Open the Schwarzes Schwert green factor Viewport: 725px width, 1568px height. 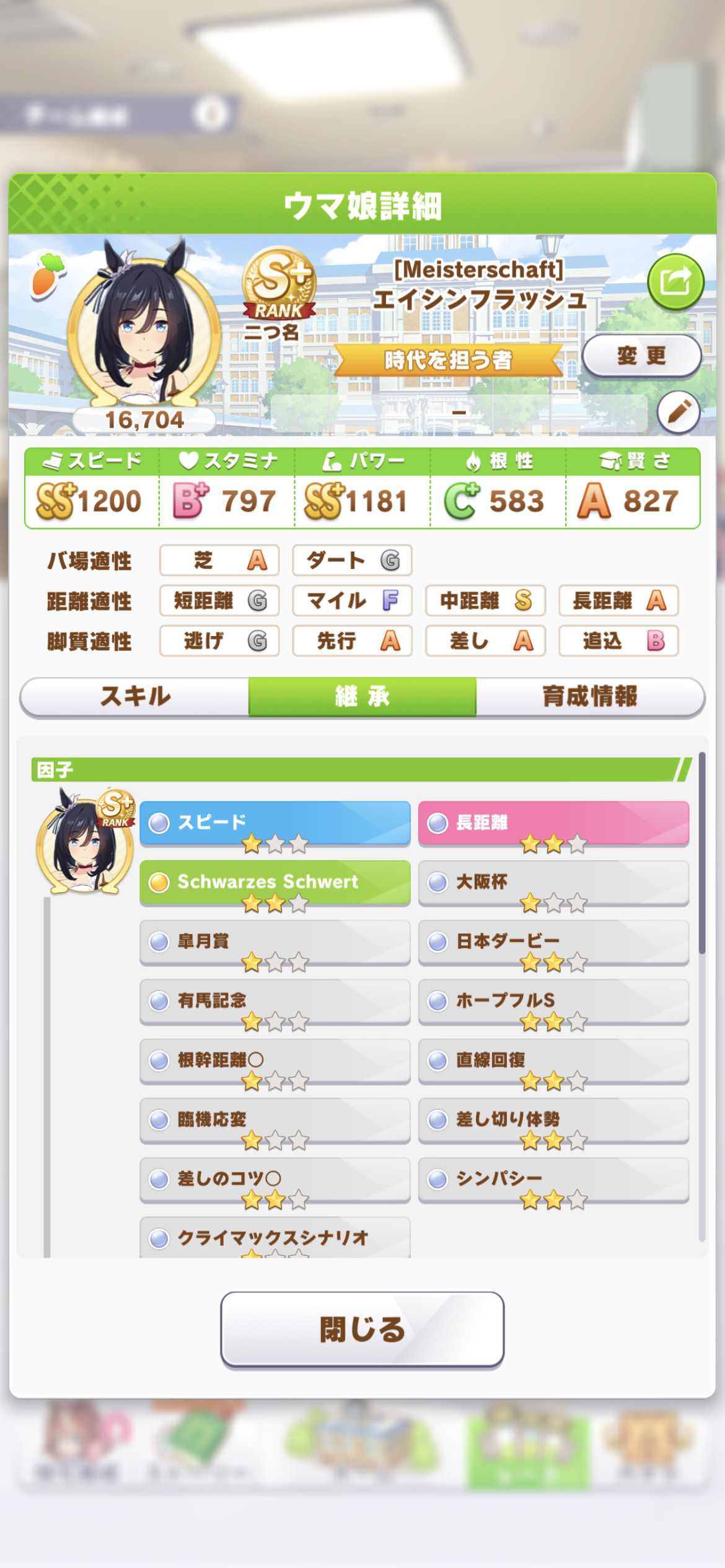coord(275,882)
